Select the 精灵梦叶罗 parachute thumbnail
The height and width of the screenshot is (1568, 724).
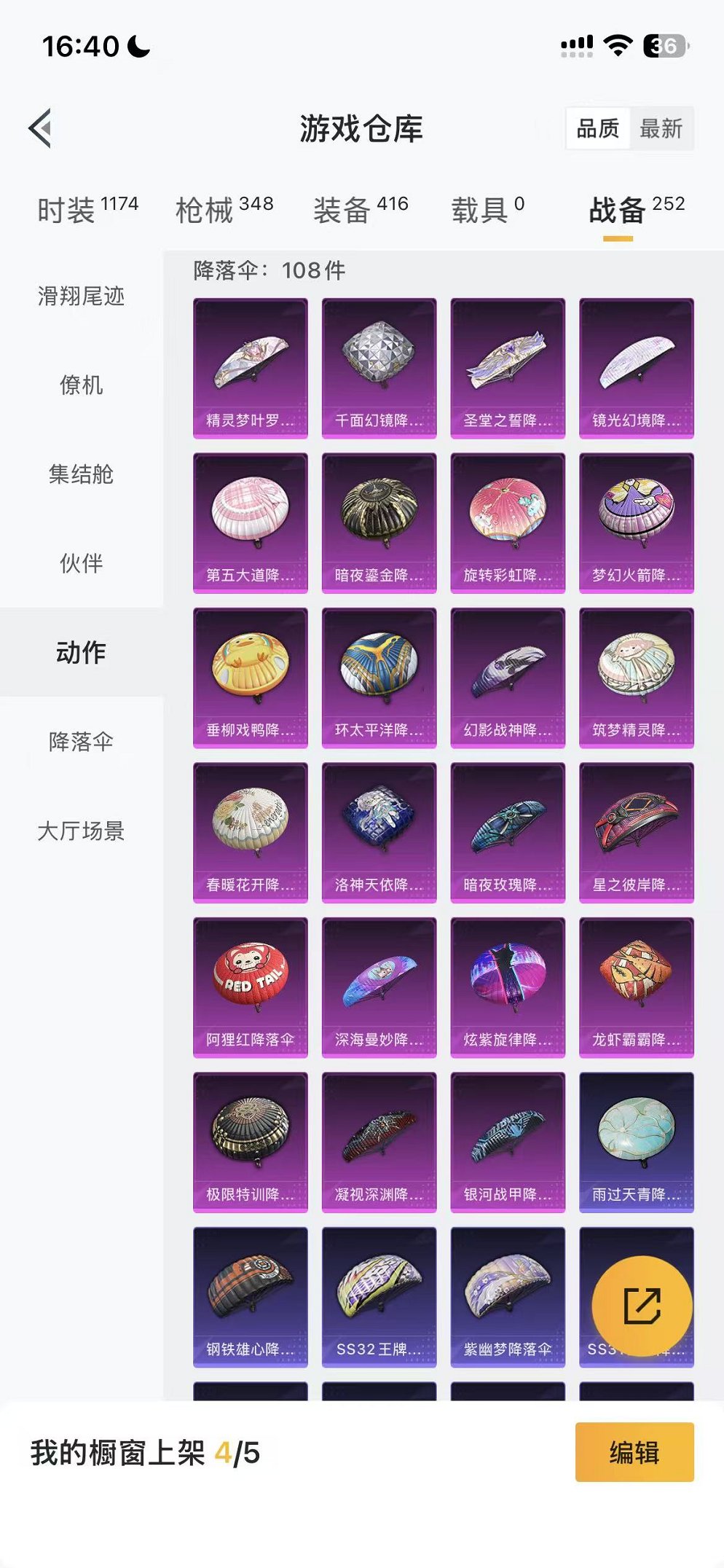250,366
